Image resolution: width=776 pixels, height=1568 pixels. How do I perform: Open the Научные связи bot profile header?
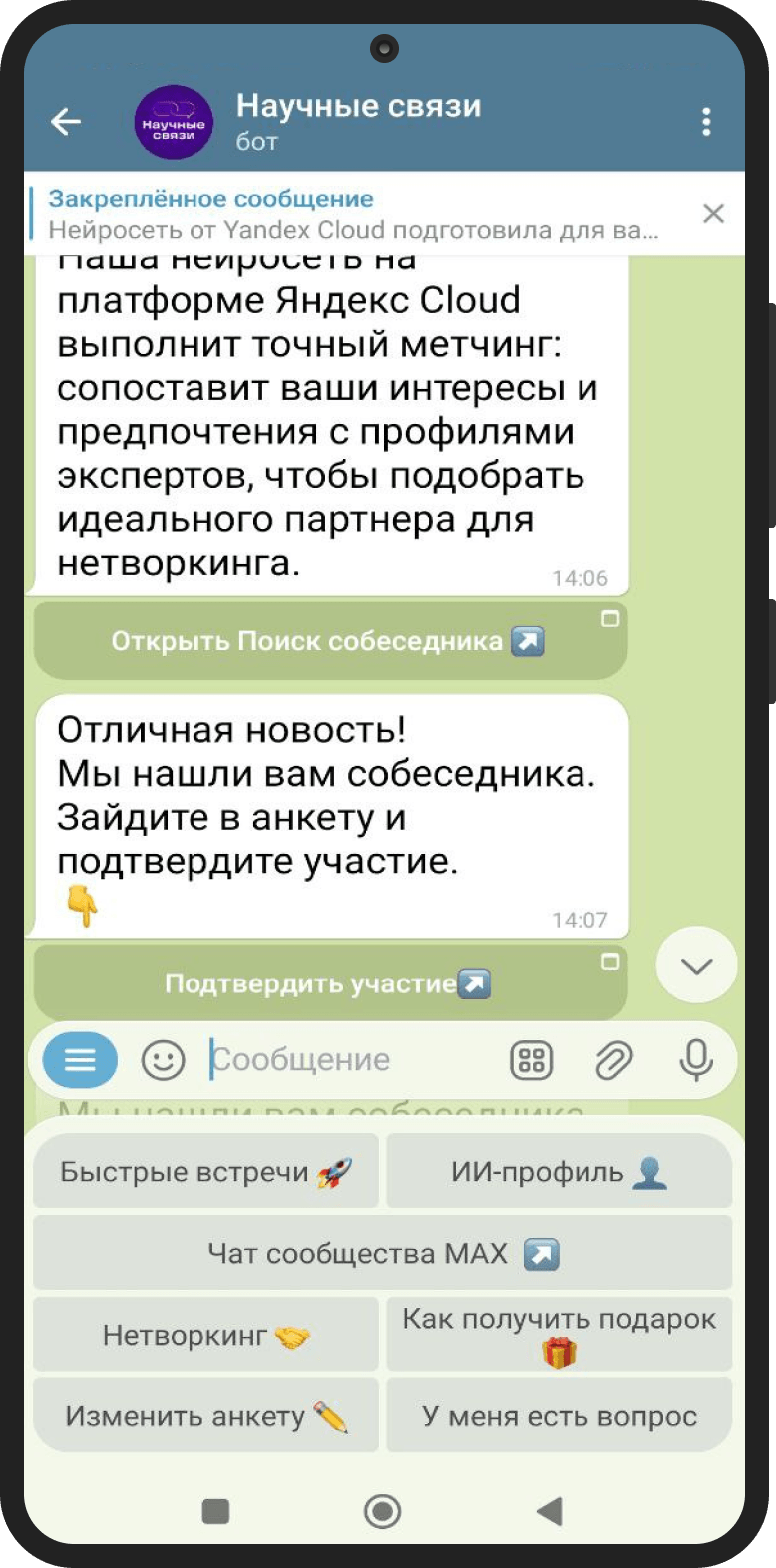click(358, 121)
